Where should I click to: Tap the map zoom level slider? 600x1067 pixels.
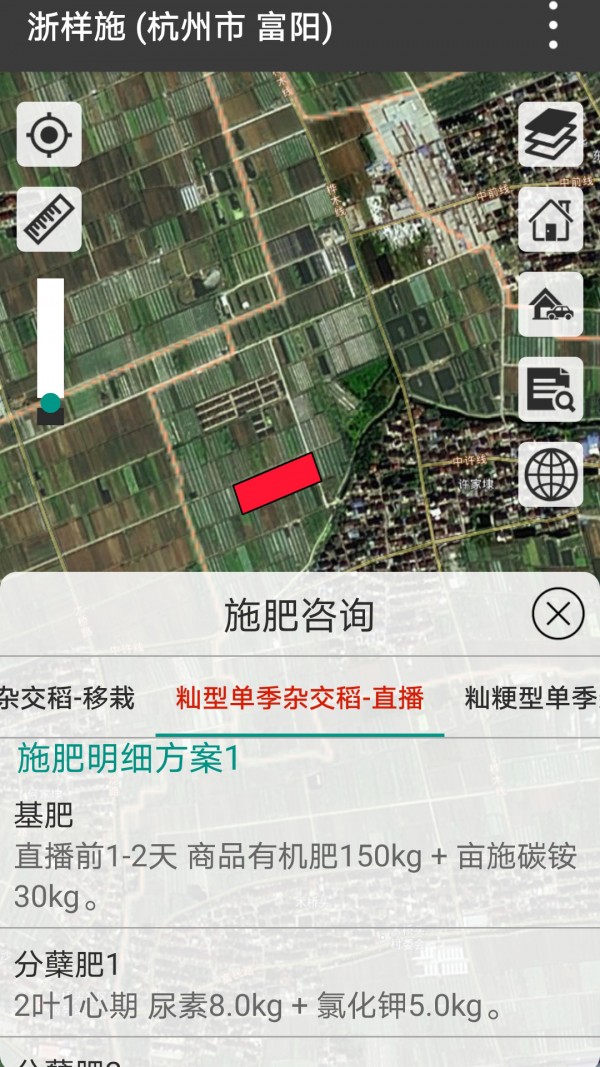pyautogui.click(x=50, y=351)
